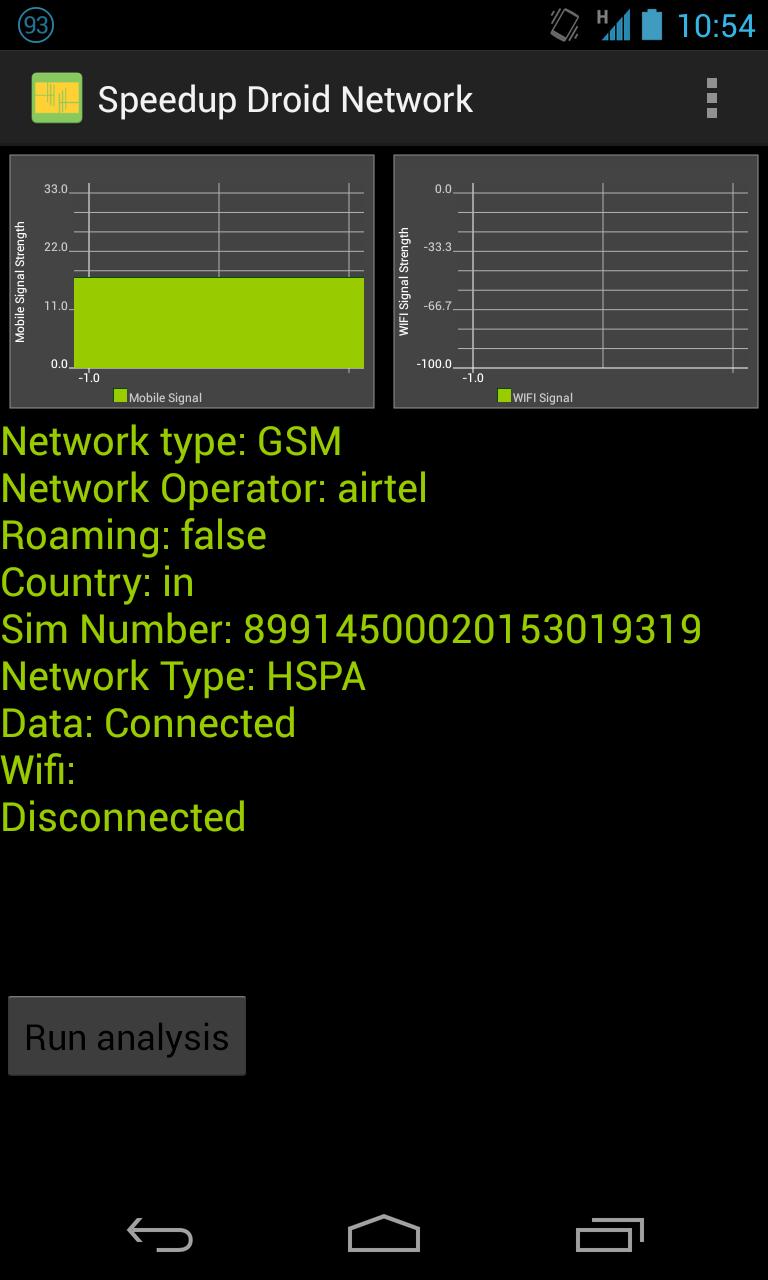This screenshot has height=1280, width=768.
Task: Open the overflow menu in the action bar
Action: click(712, 97)
